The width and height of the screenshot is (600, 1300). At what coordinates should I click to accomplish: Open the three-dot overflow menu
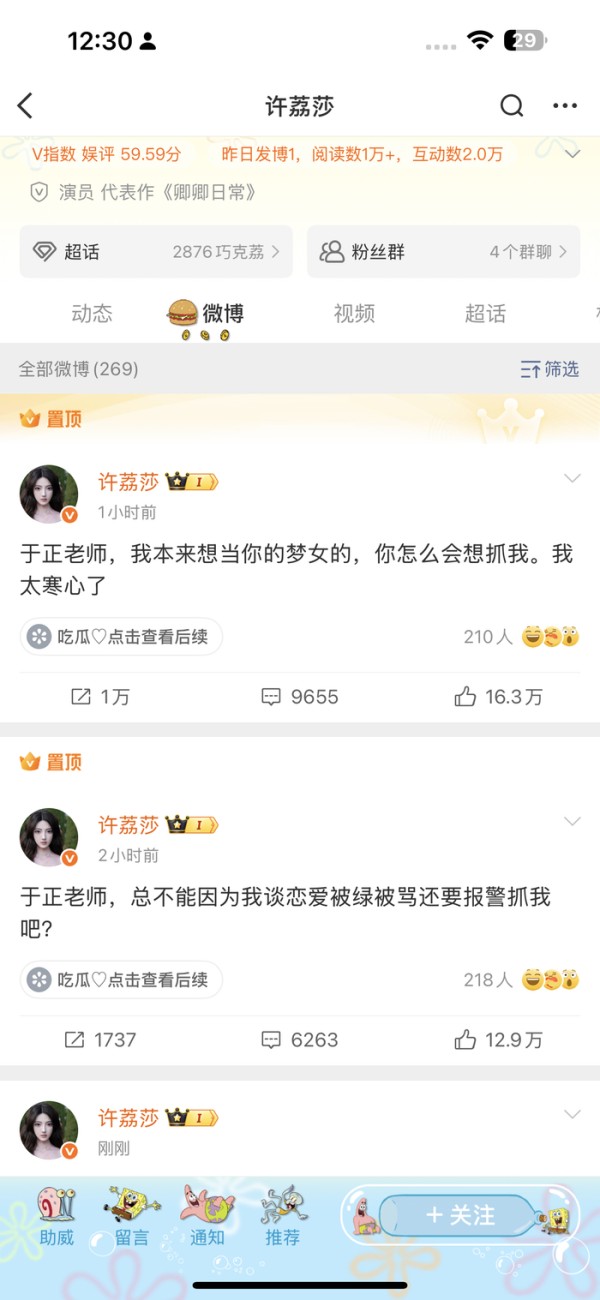[x=565, y=106]
